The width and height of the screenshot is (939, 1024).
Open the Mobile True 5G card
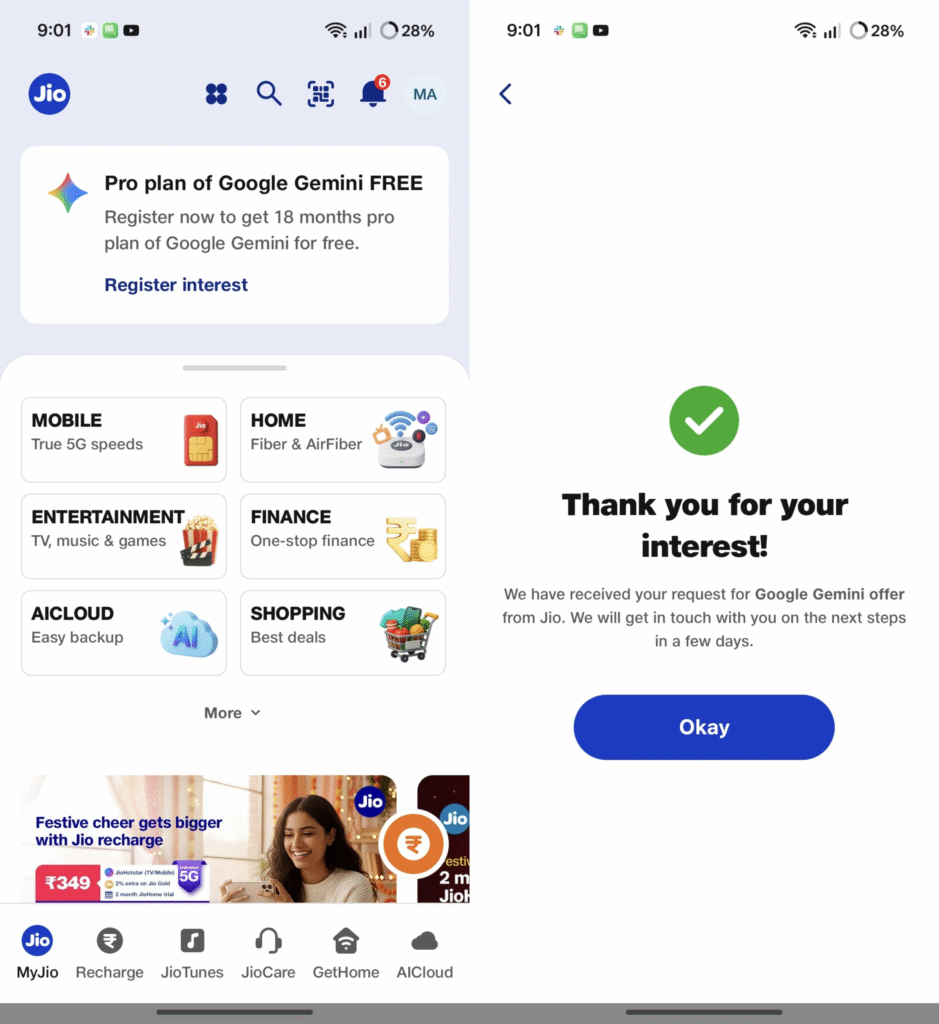coord(123,440)
